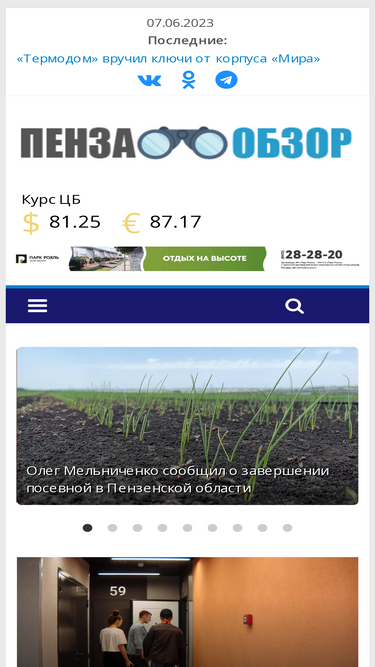
Task: Open the Олег Мельниченко посевная article slide
Action: (188, 426)
